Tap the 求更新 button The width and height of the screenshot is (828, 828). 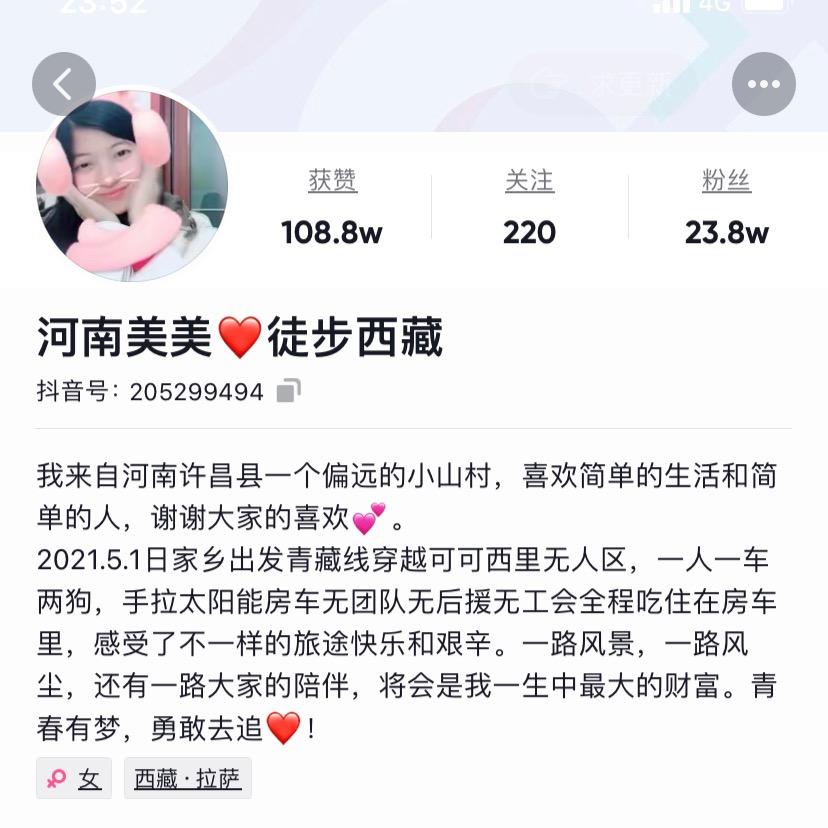[600, 85]
